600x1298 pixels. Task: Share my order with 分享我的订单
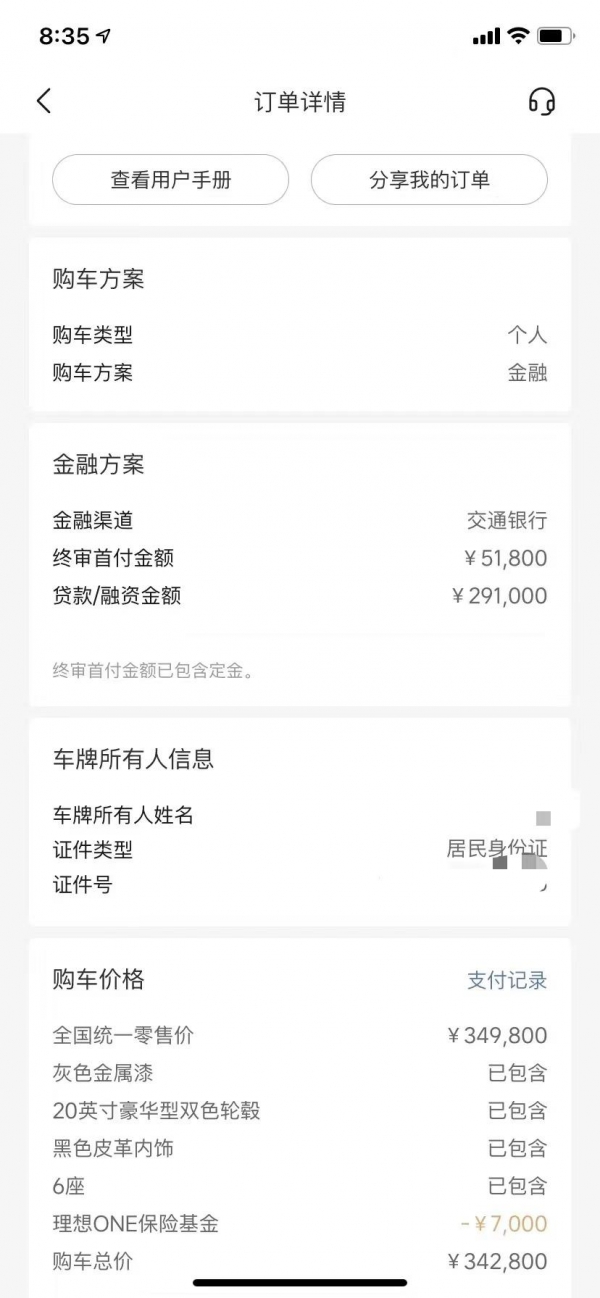[x=429, y=180]
